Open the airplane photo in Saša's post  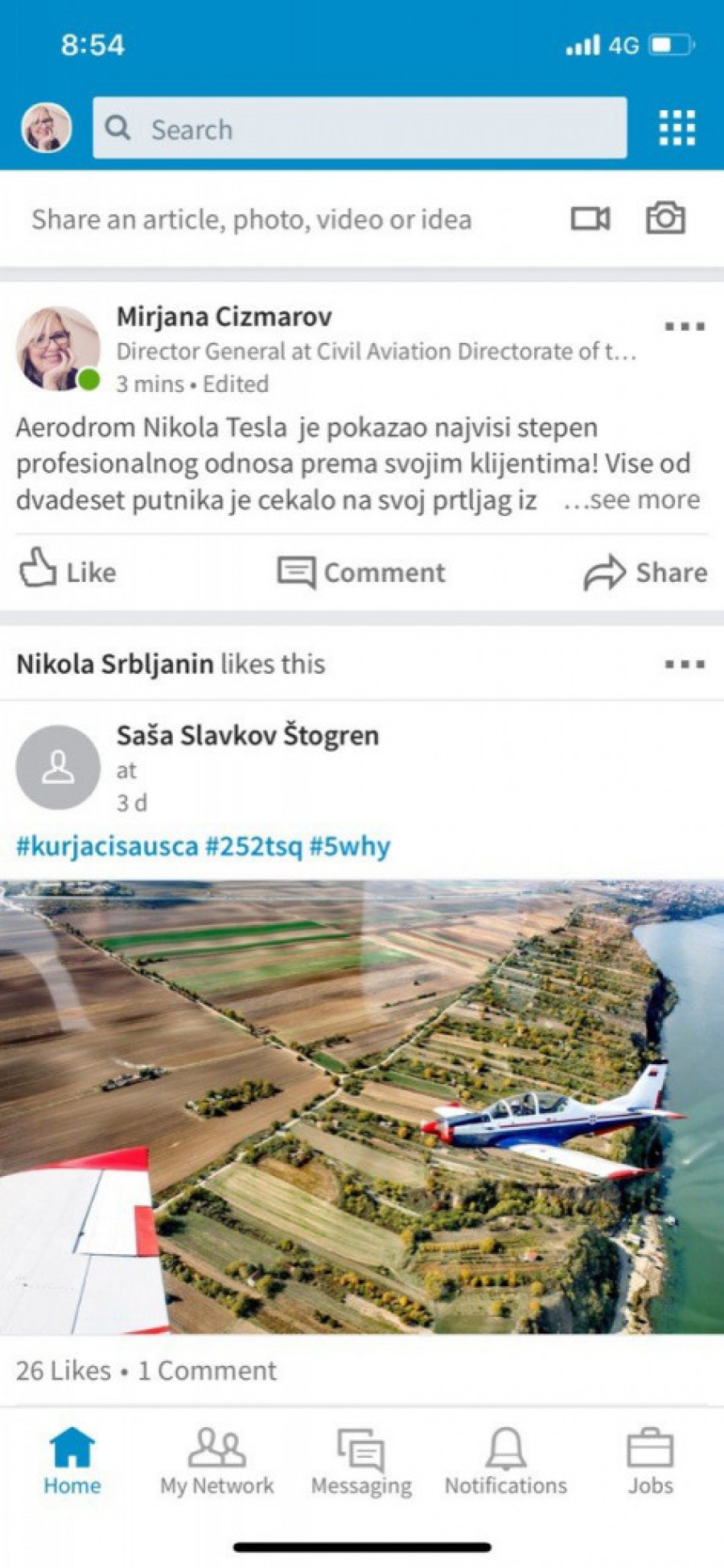(x=362, y=1107)
